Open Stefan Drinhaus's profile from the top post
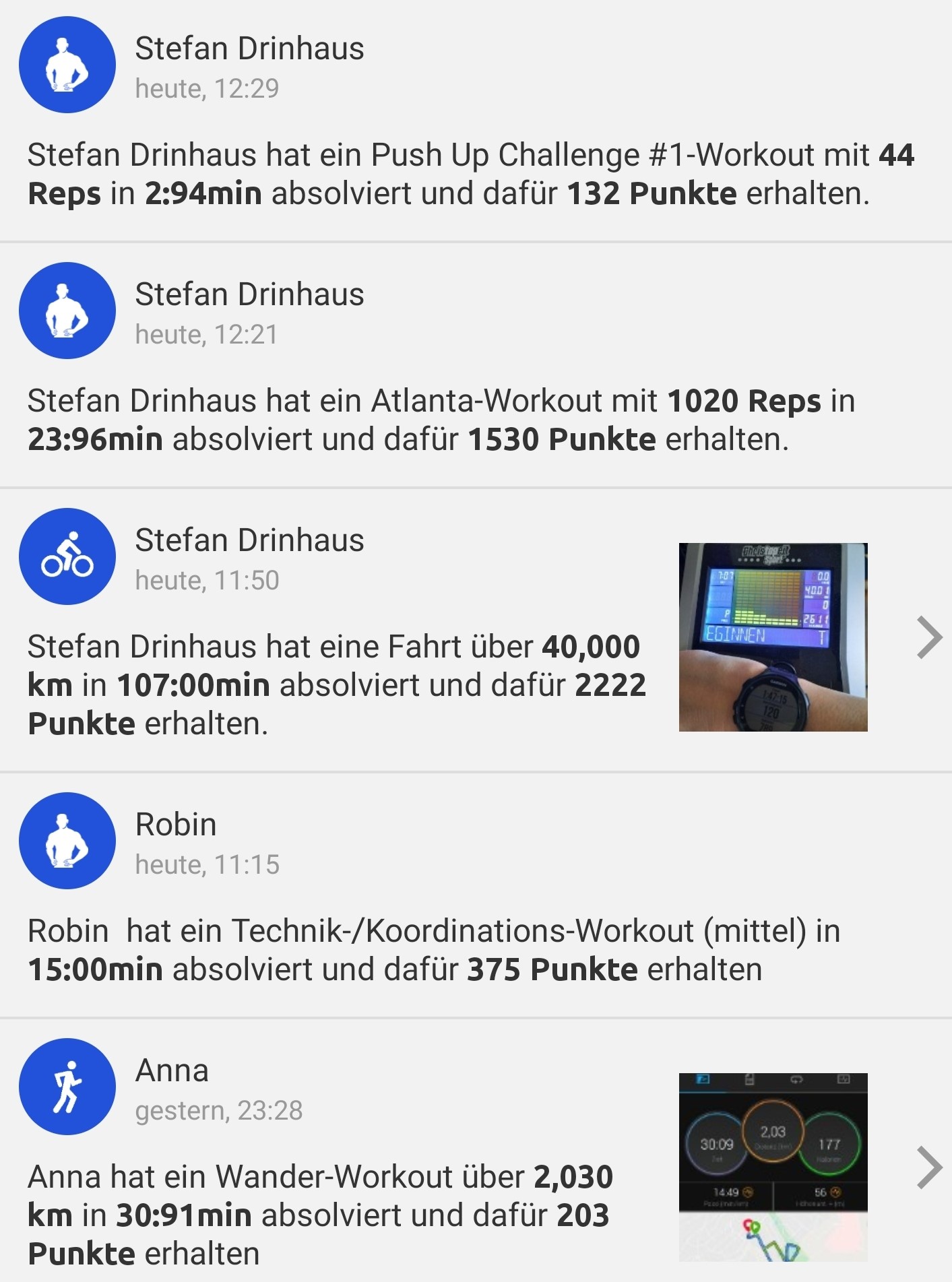This screenshot has width=952, height=1282. coord(249,48)
